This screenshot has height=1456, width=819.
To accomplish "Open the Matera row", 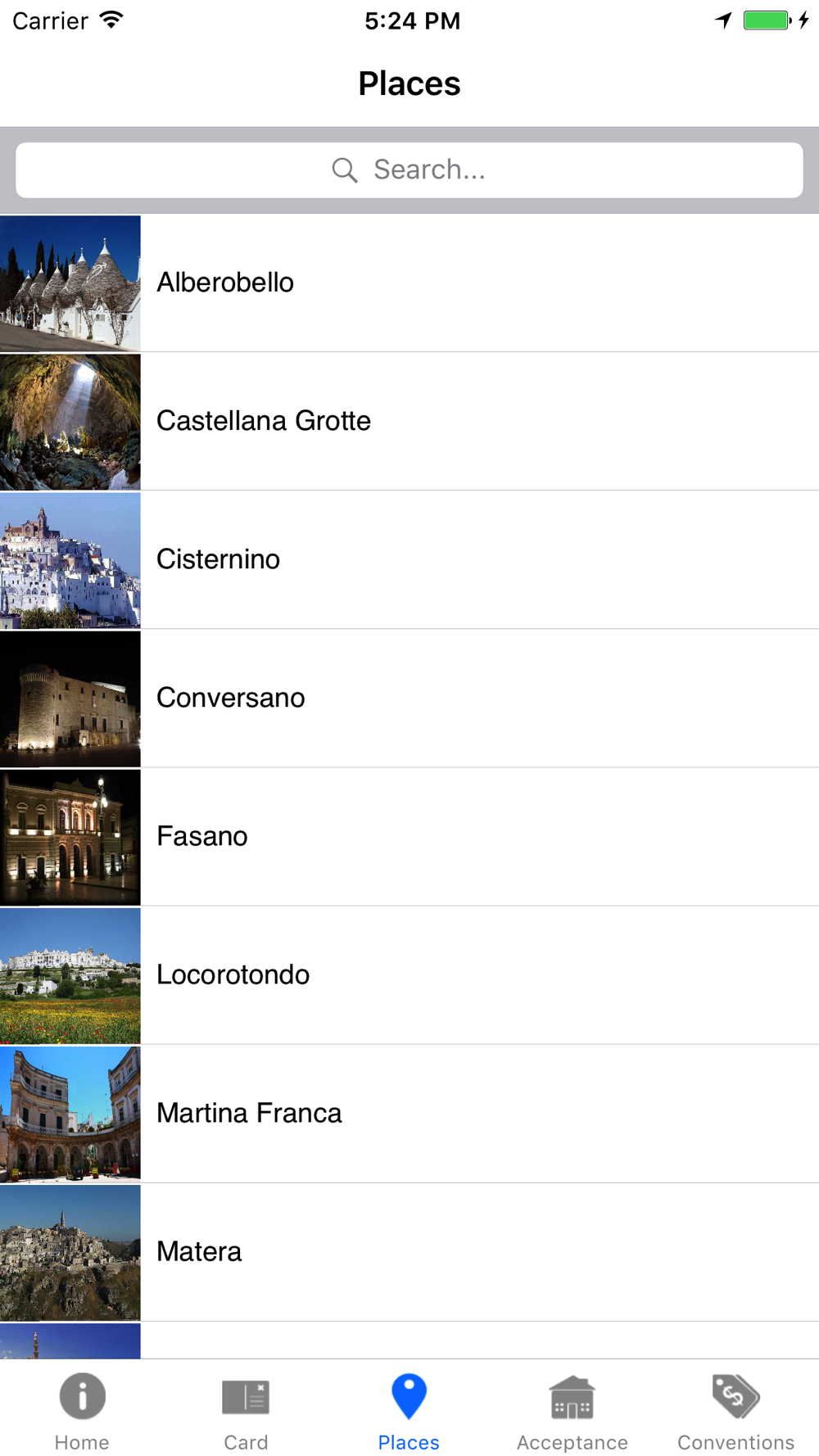I will point(409,1252).
